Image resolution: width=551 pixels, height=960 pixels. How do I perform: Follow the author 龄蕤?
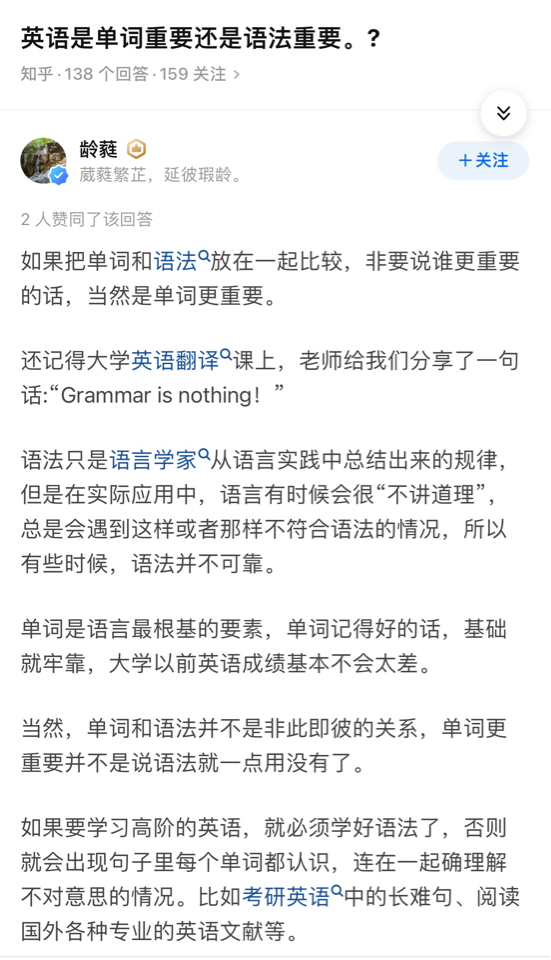(483, 160)
